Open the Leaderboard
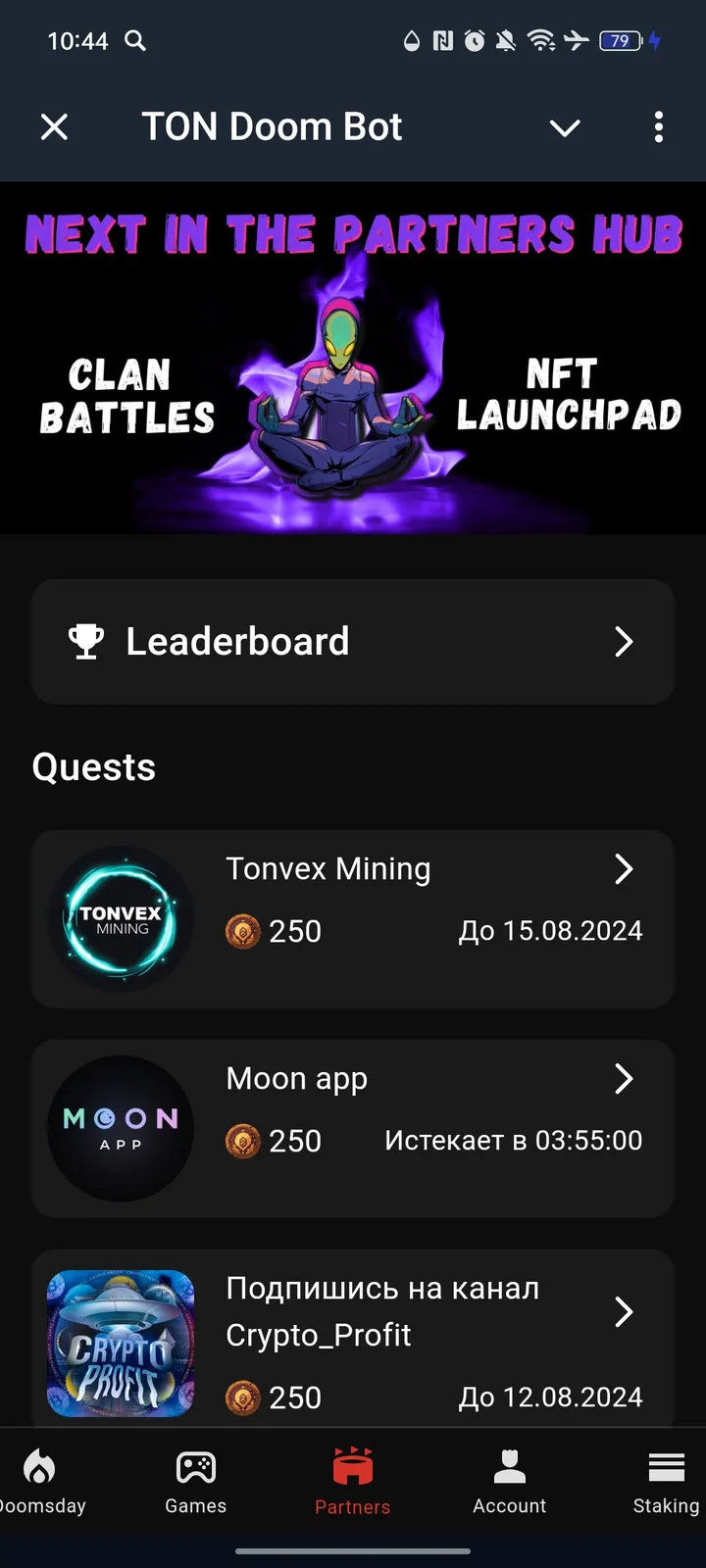This screenshot has height=1568, width=706. [353, 642]
